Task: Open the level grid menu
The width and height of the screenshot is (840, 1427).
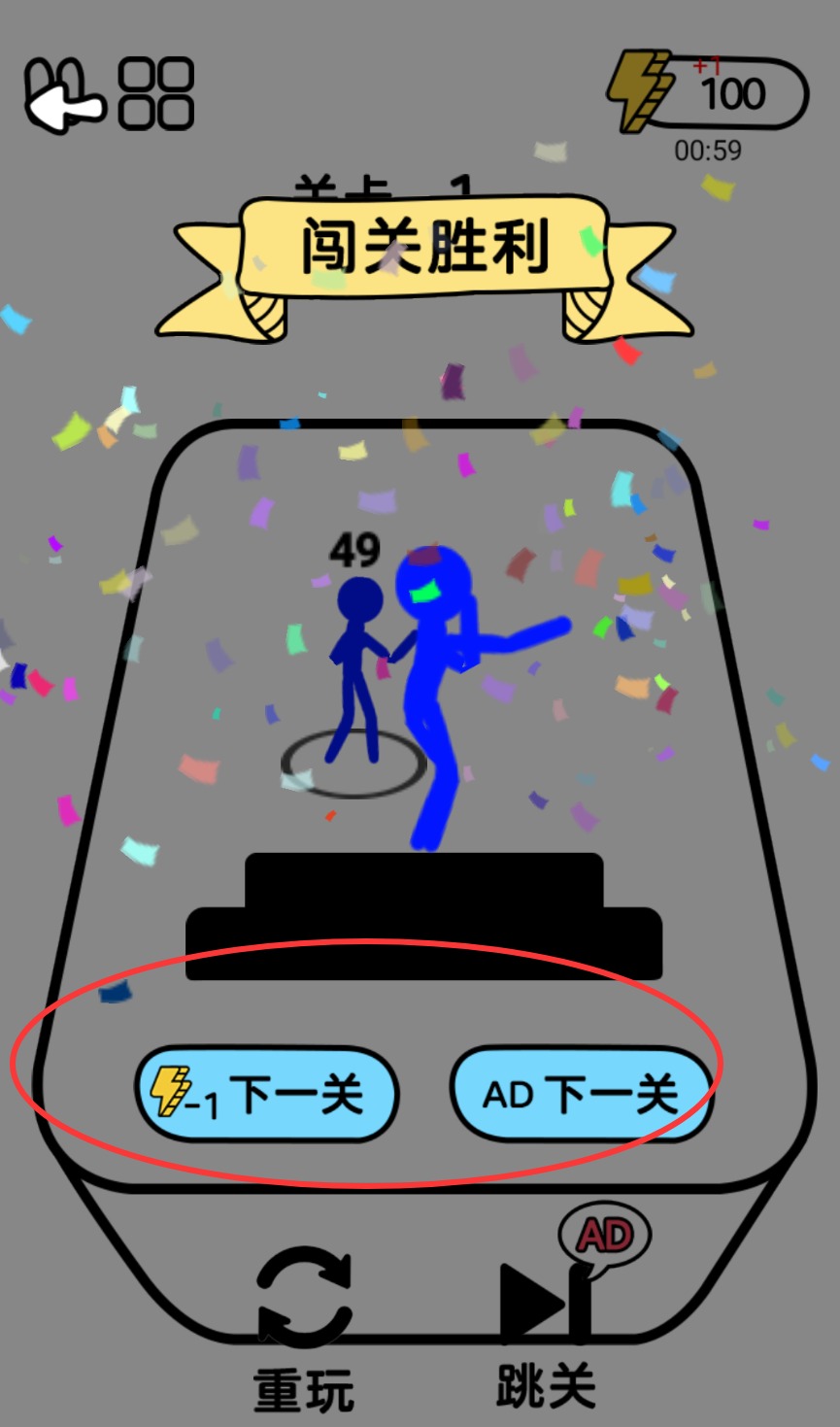Action: [155, 94]
